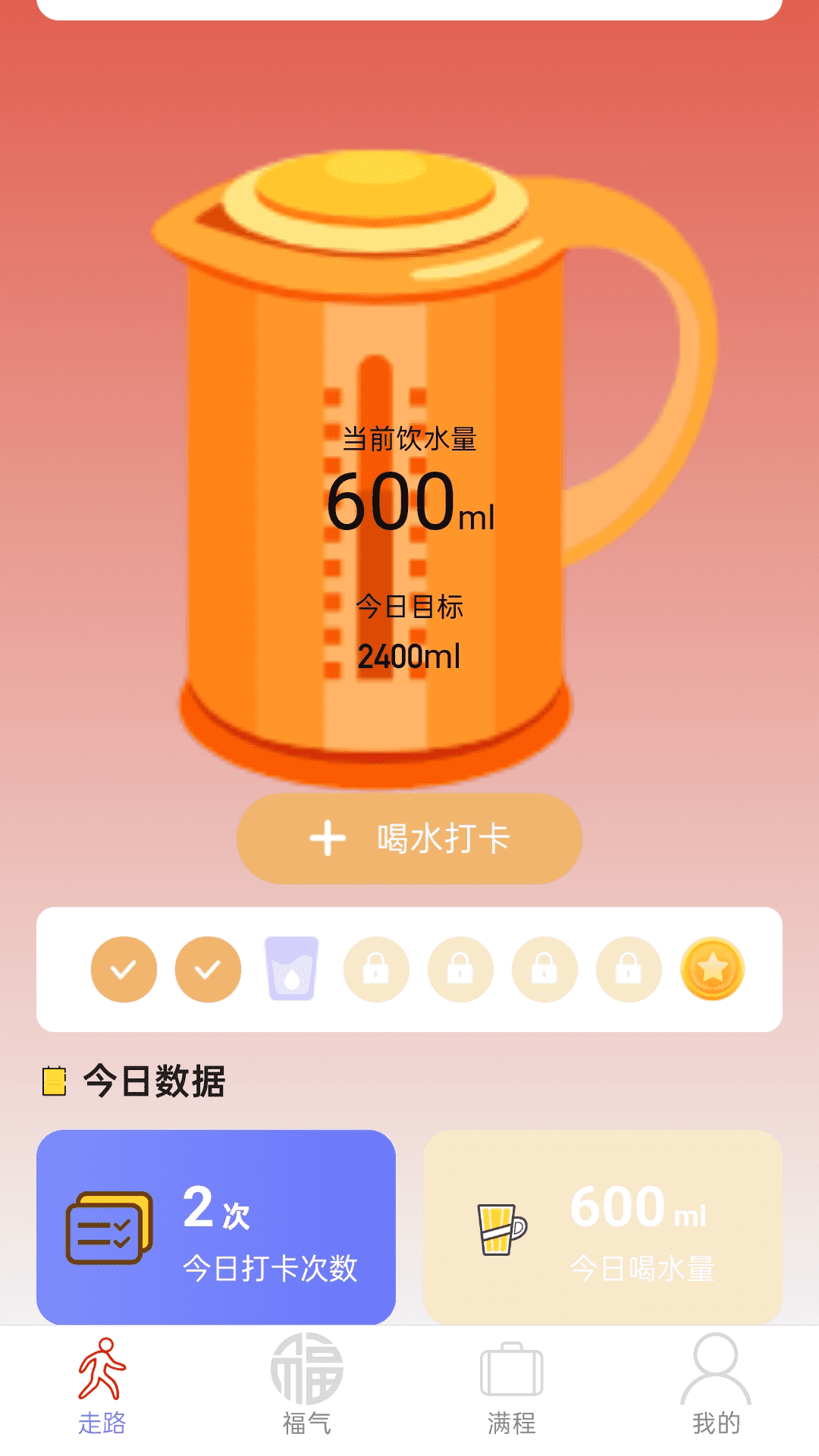
Task: Click the yellow notebook icon beside 今日数据
Action: click(x=54, y=1080)
